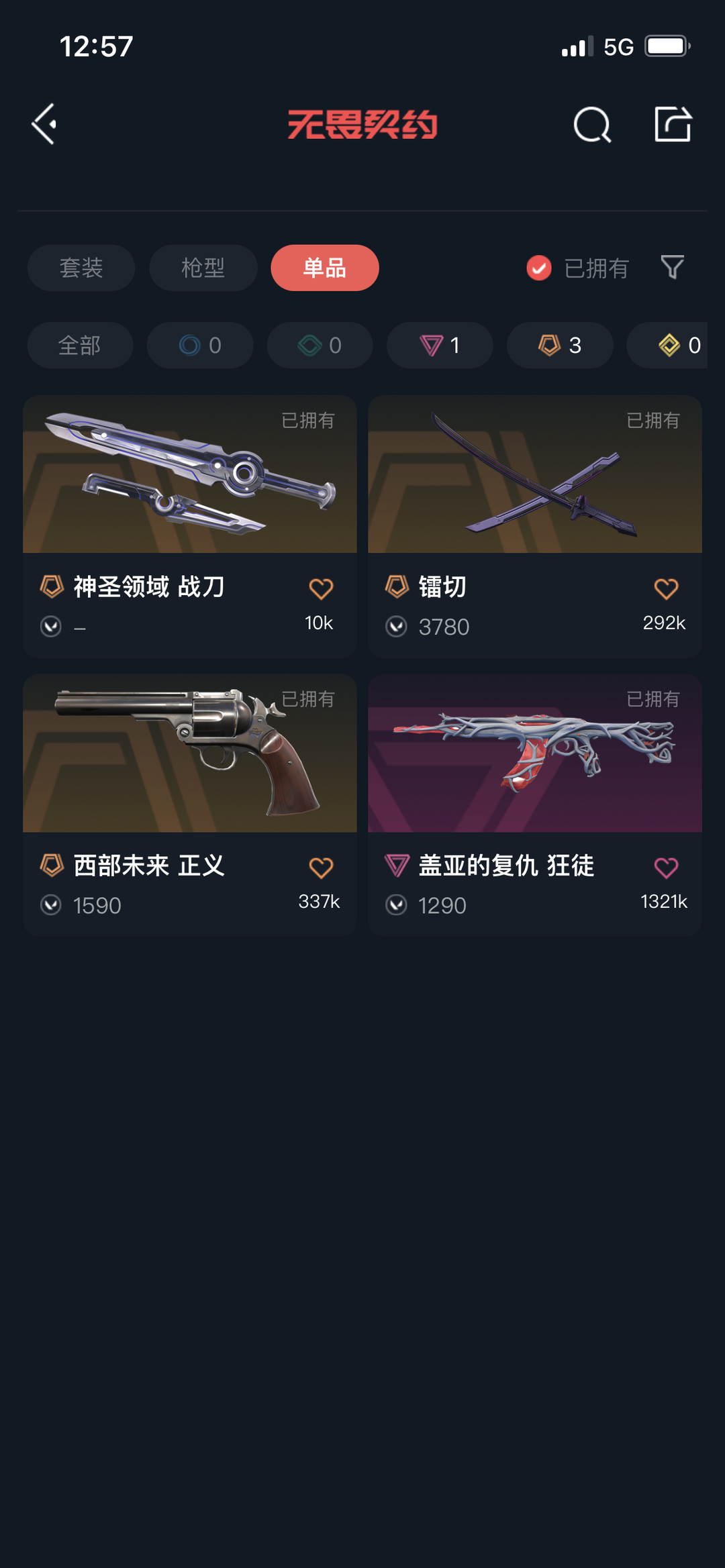Switch to the 套装 tab
The height and width of the screenshot is (1568, 725).
pos(81,268)
